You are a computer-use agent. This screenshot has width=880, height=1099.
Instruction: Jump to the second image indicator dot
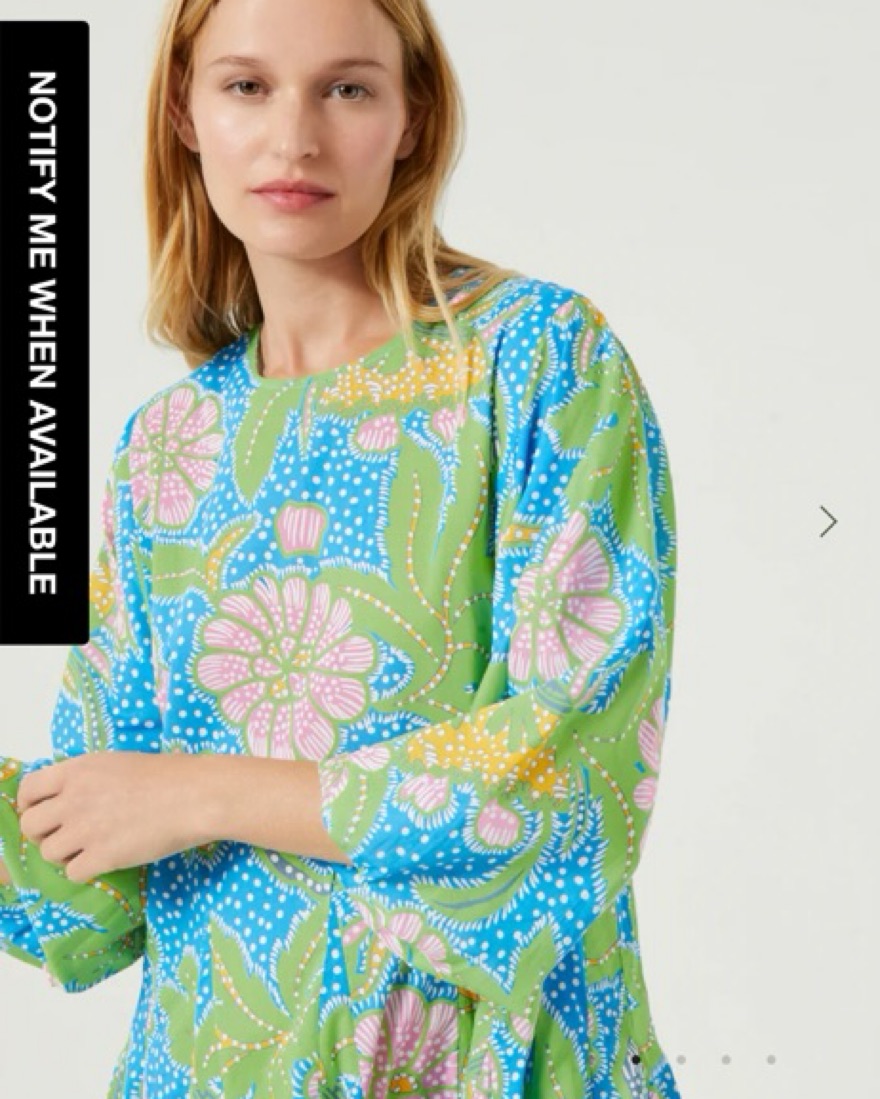pyautogui.click(x=681, y=1059)
